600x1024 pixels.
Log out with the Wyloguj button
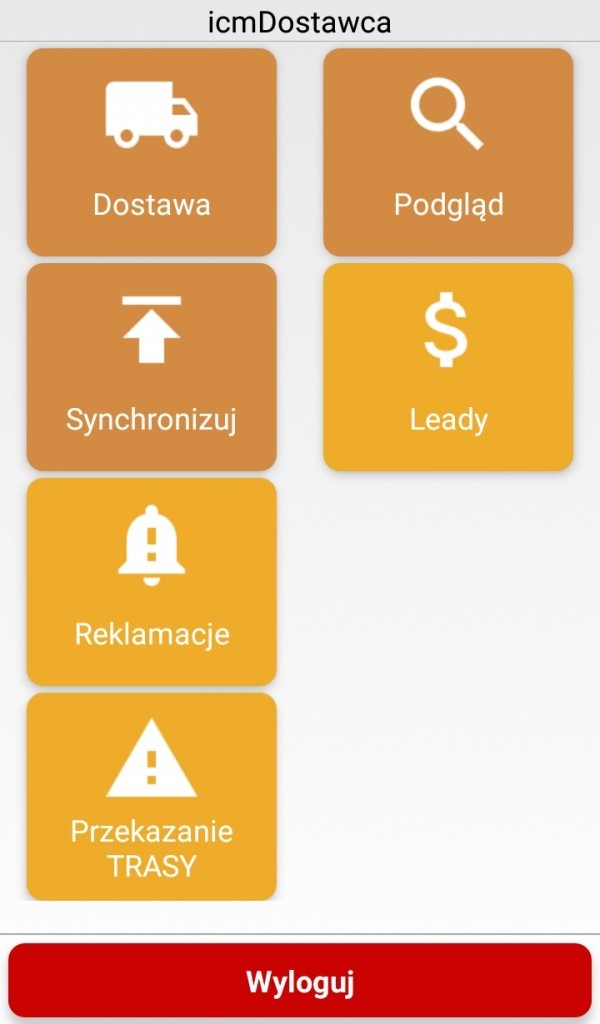tap(300, 981)
